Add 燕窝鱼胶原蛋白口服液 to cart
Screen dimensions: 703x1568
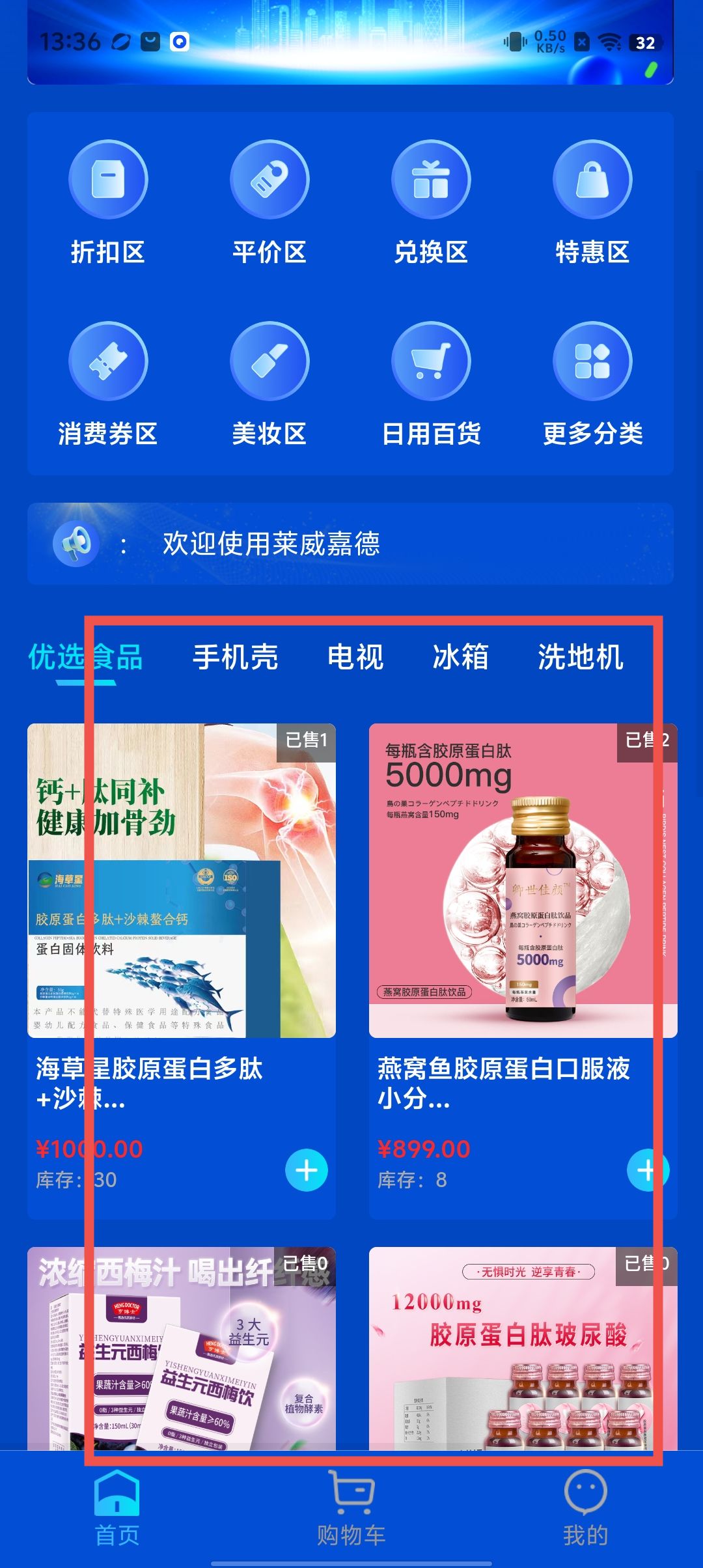647,1171
